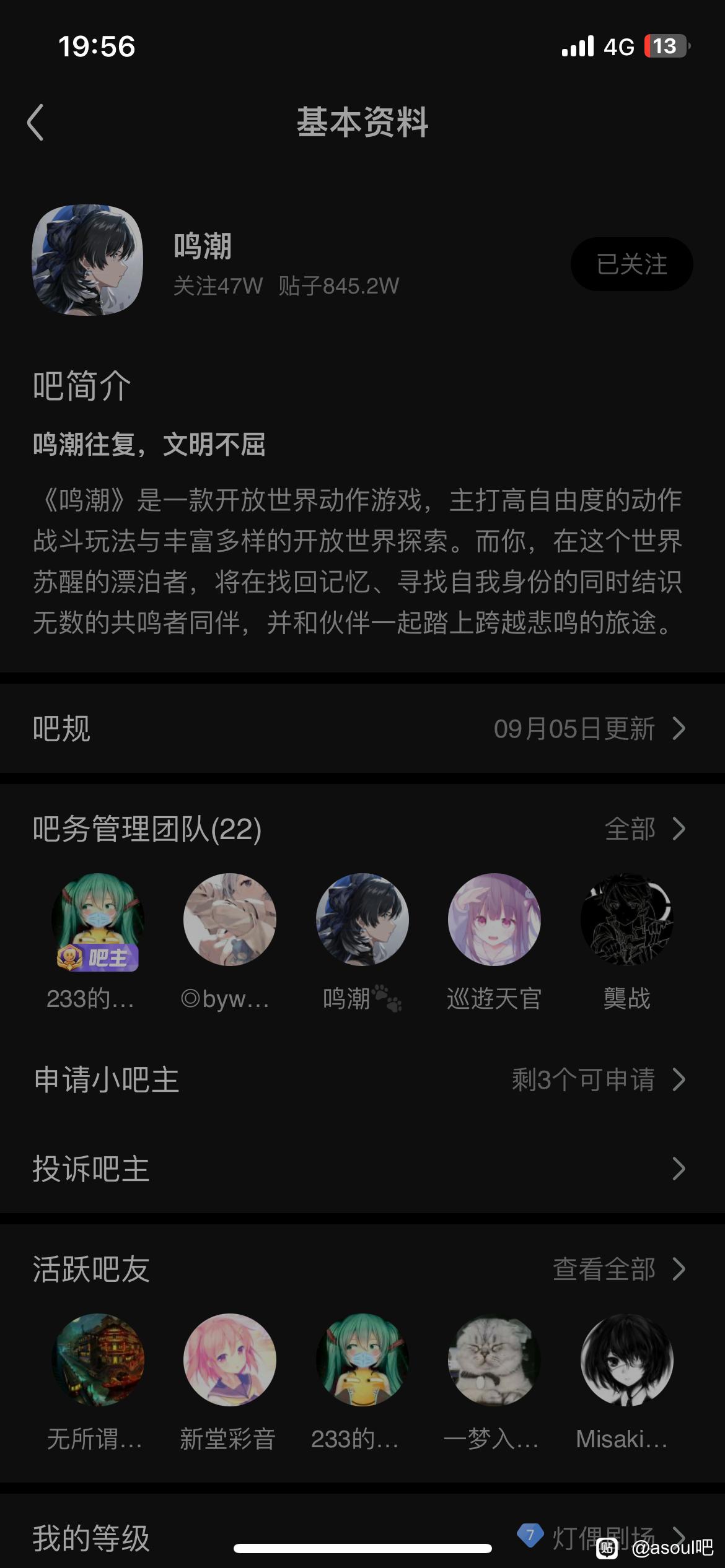Open the team member ◎byw… profile

(x=229, y=920)
